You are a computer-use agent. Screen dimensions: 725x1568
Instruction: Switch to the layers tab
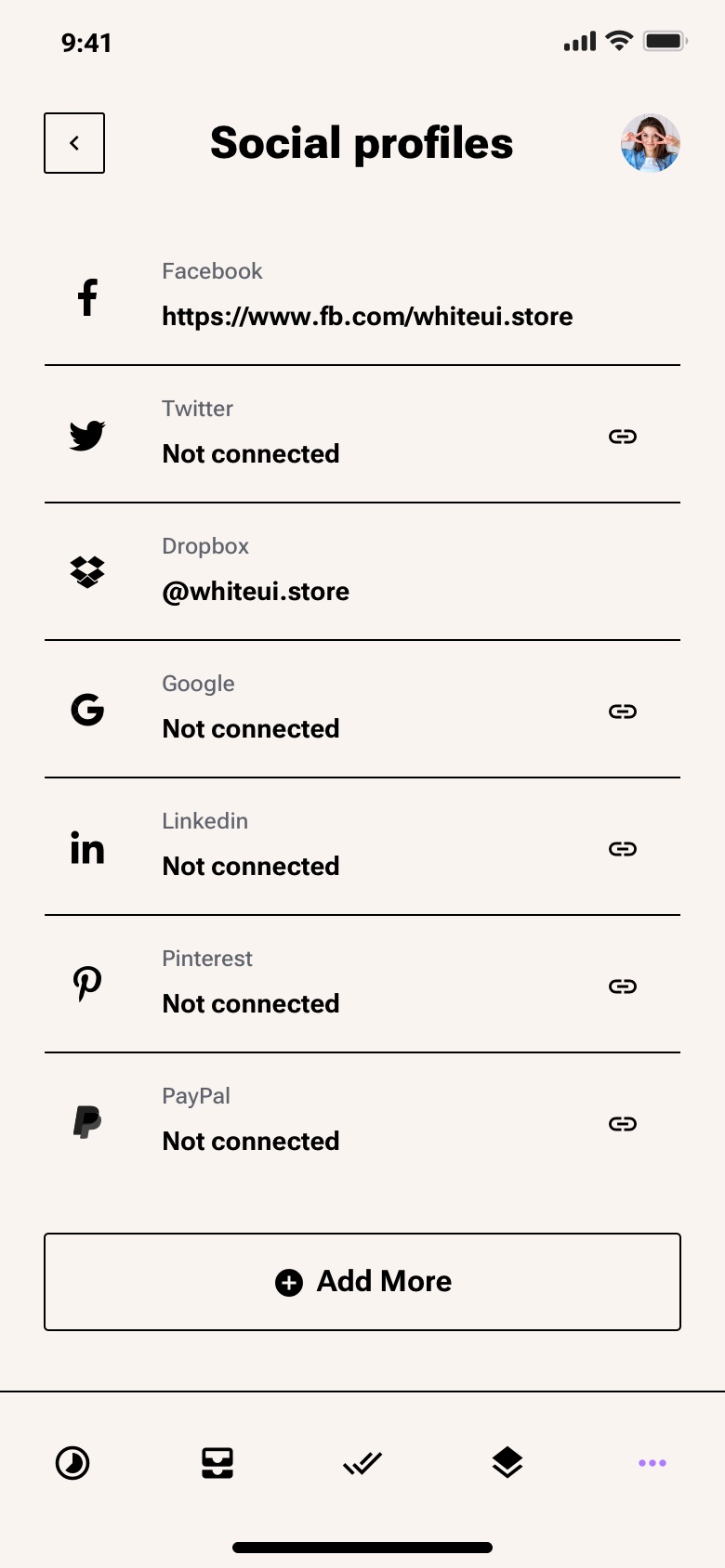pos(507,1463)
